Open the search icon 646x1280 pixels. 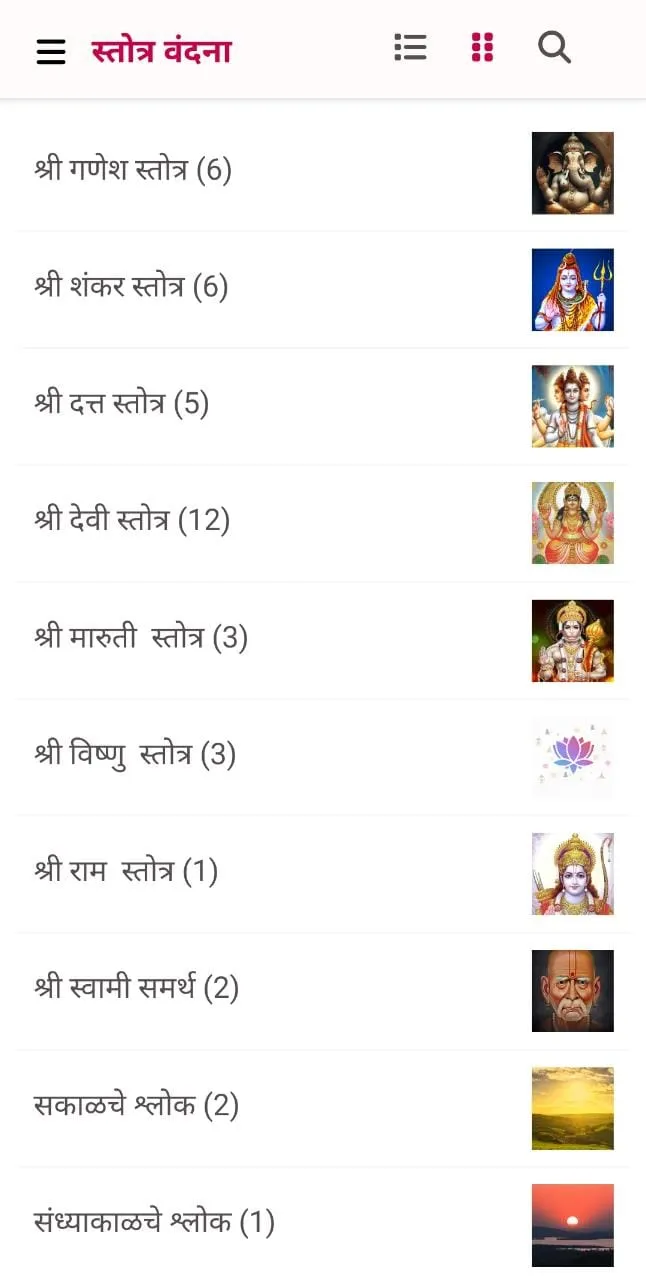click(x=554, y=47)
